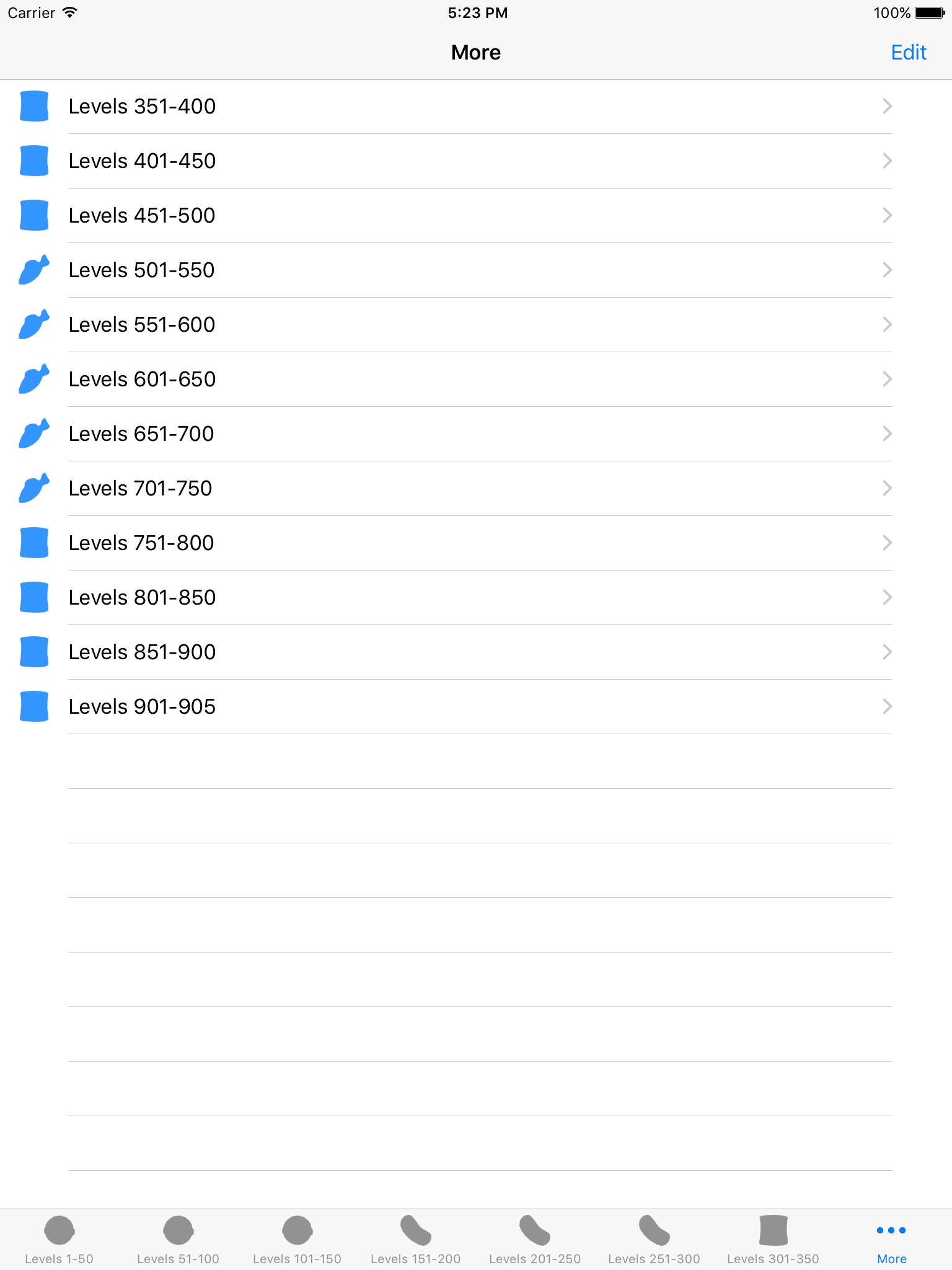
Task: Go to Levels 751-800
Action: coord(476,543)
